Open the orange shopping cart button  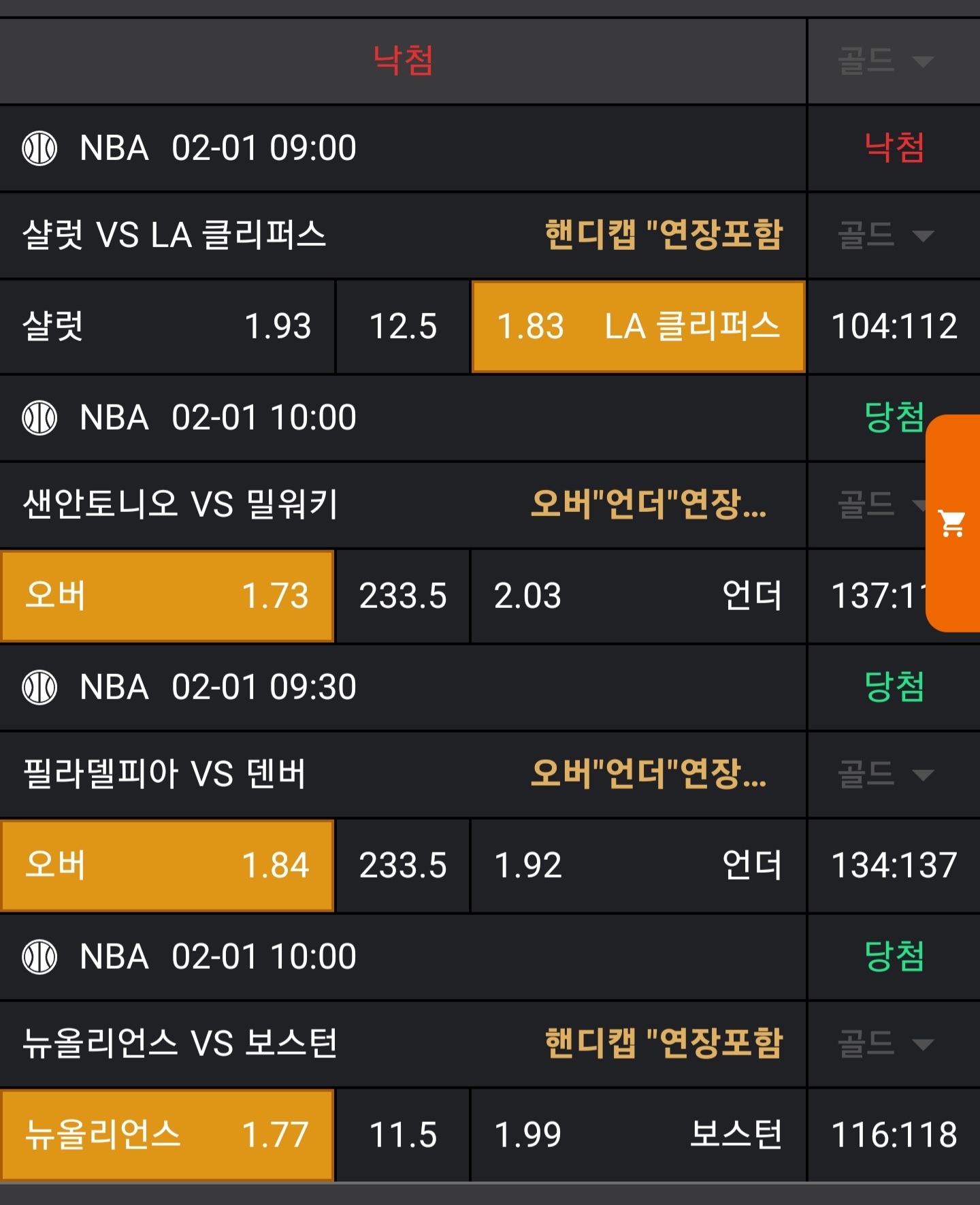pos(953,523)
